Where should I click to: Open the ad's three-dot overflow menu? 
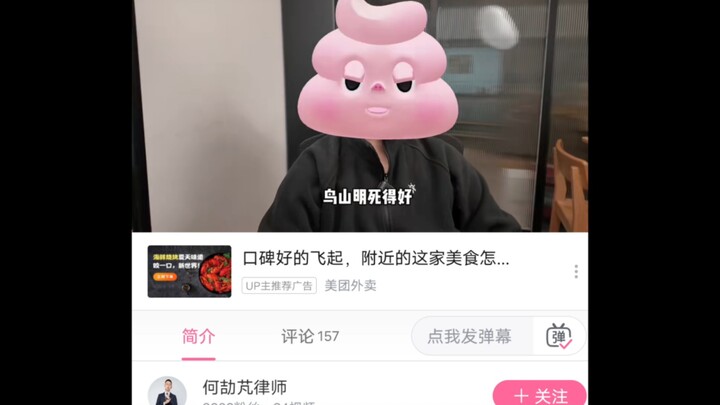click(x=575, y=271)
